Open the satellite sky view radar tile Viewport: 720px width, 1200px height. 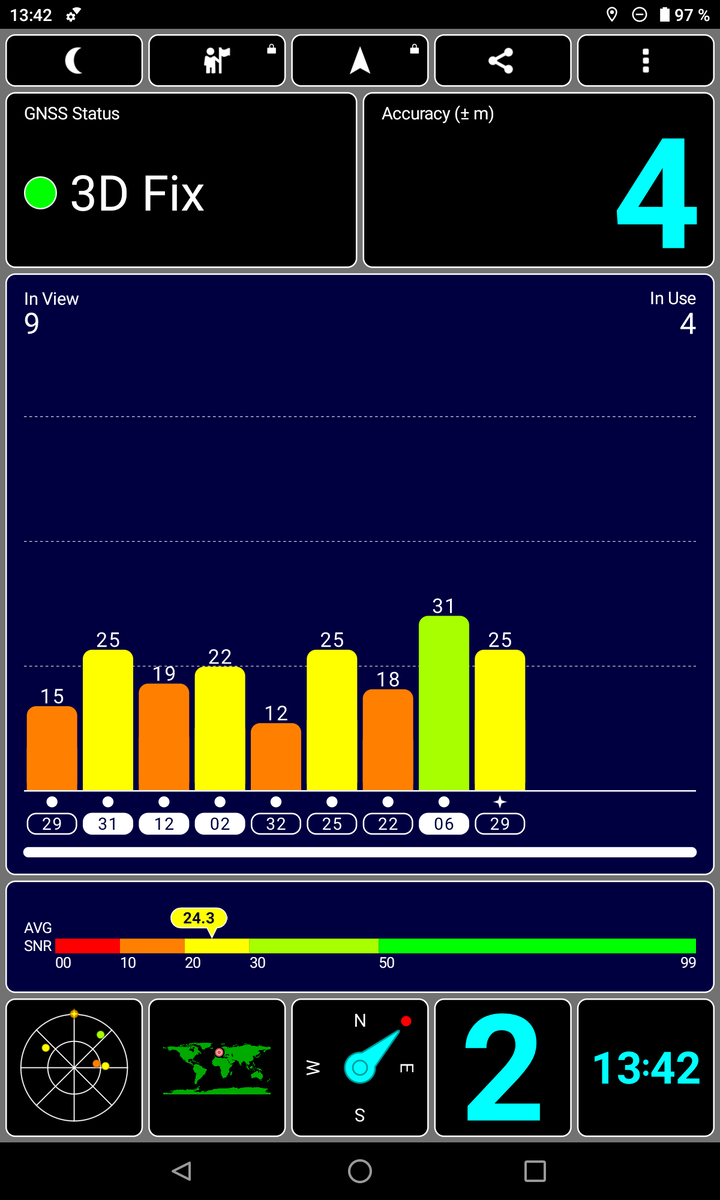pyautogui.click(x=75, y=1067)
